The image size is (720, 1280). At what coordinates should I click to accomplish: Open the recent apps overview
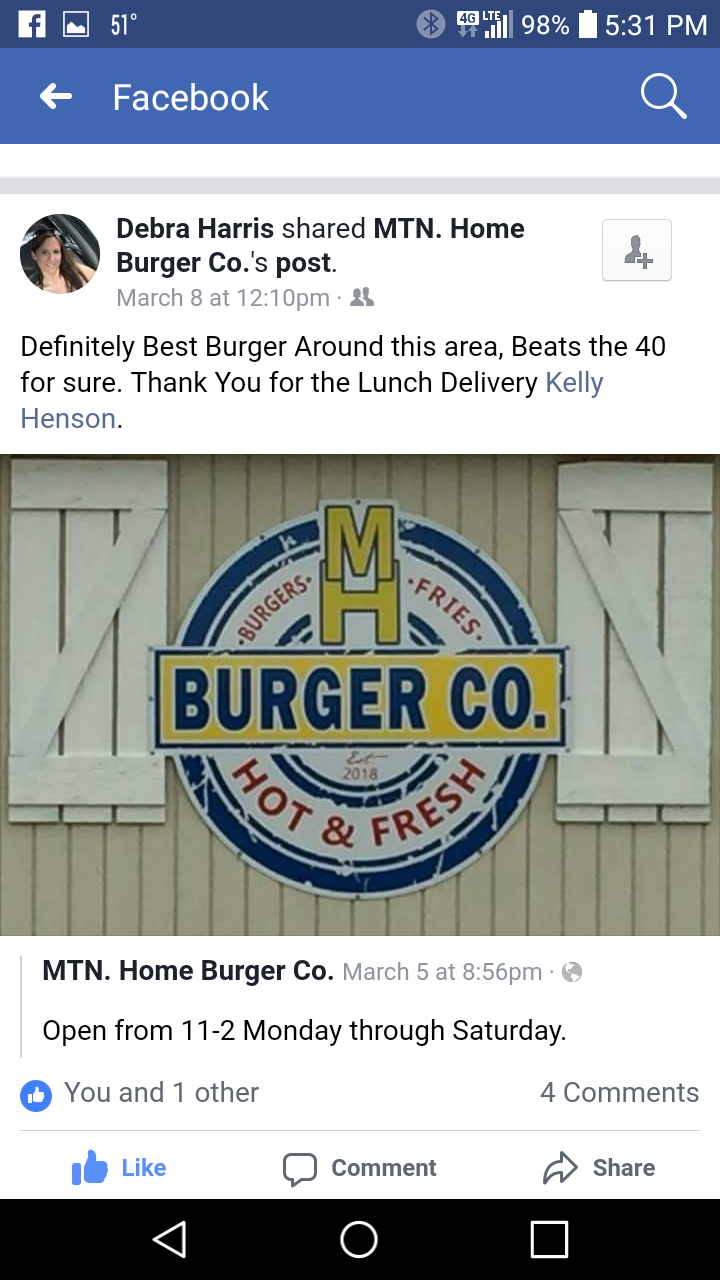pos(549,1240)
